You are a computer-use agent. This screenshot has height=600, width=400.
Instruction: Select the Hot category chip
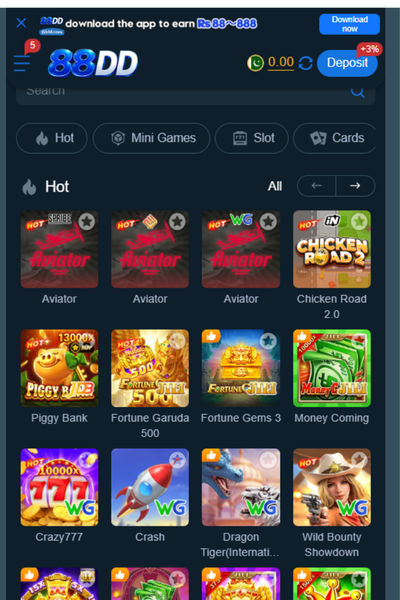(52, 138)
